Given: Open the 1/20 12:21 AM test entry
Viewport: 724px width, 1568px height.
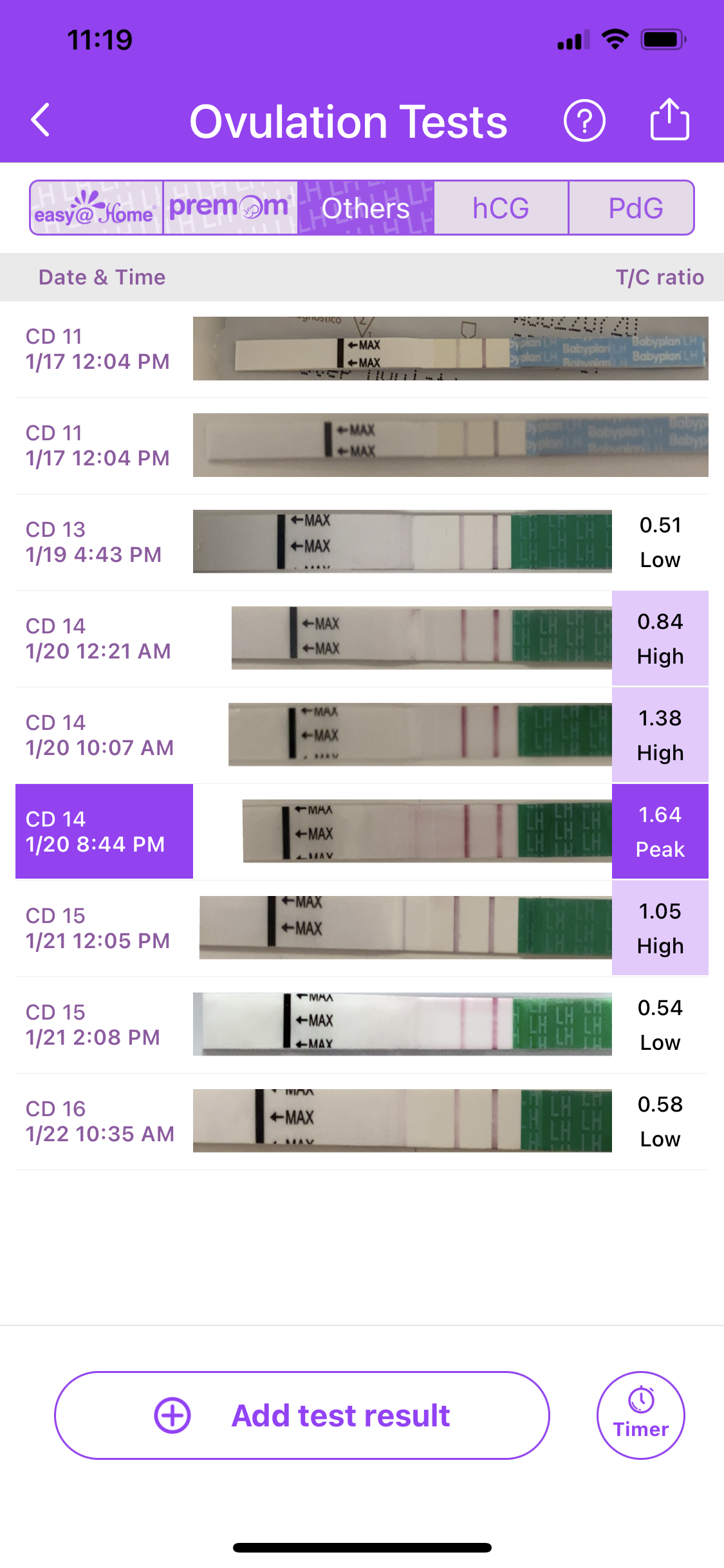Looking at the screenshot, I should click(x=360, y=639).
